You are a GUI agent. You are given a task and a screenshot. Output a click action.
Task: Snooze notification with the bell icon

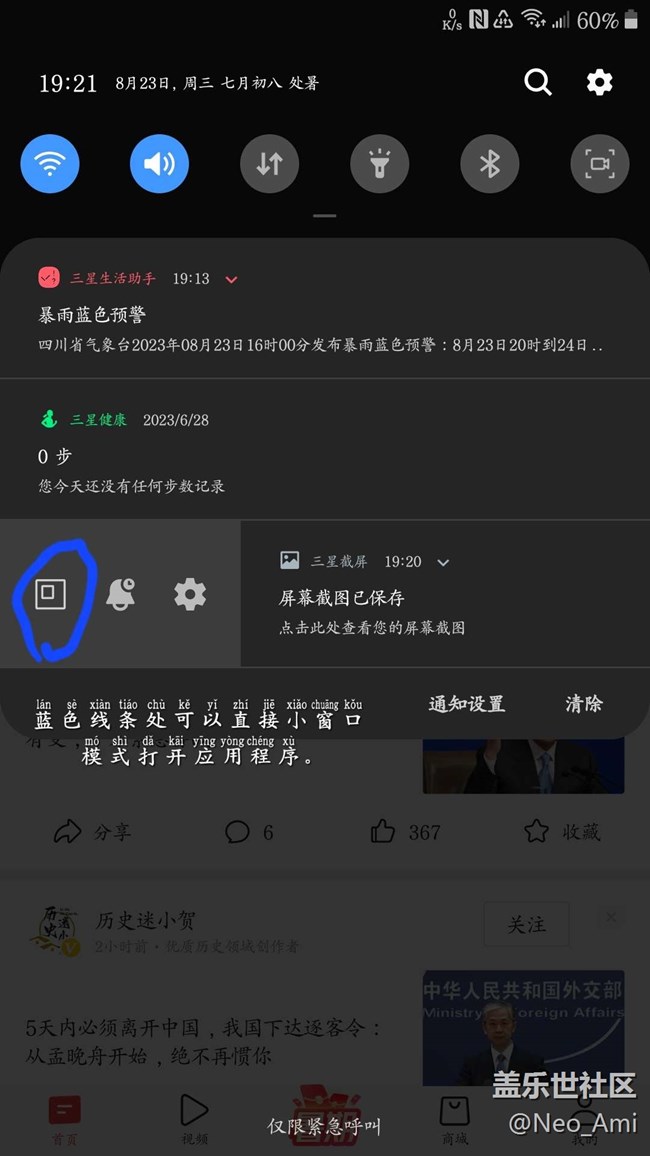coord(121,594)
